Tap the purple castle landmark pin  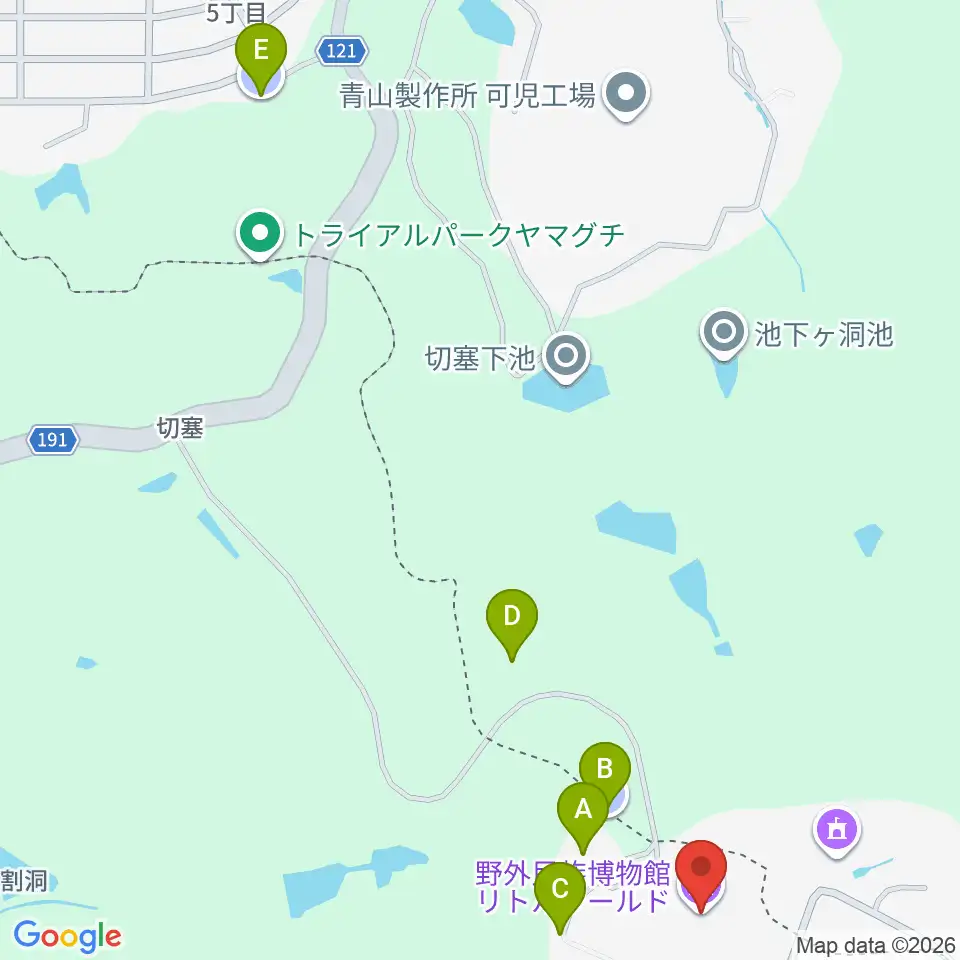click(837, 832)
